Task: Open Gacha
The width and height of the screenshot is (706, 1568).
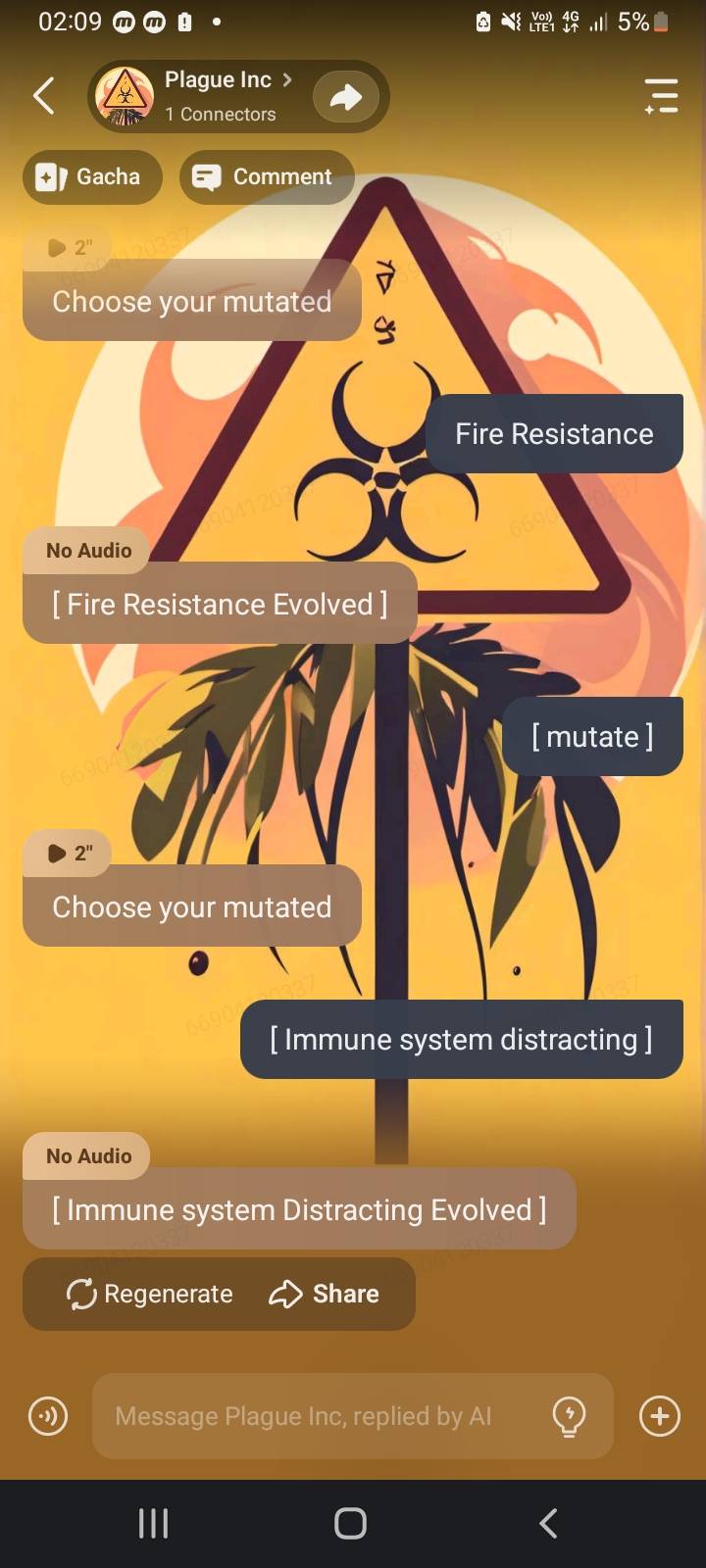Action: (x=92, y=177)
